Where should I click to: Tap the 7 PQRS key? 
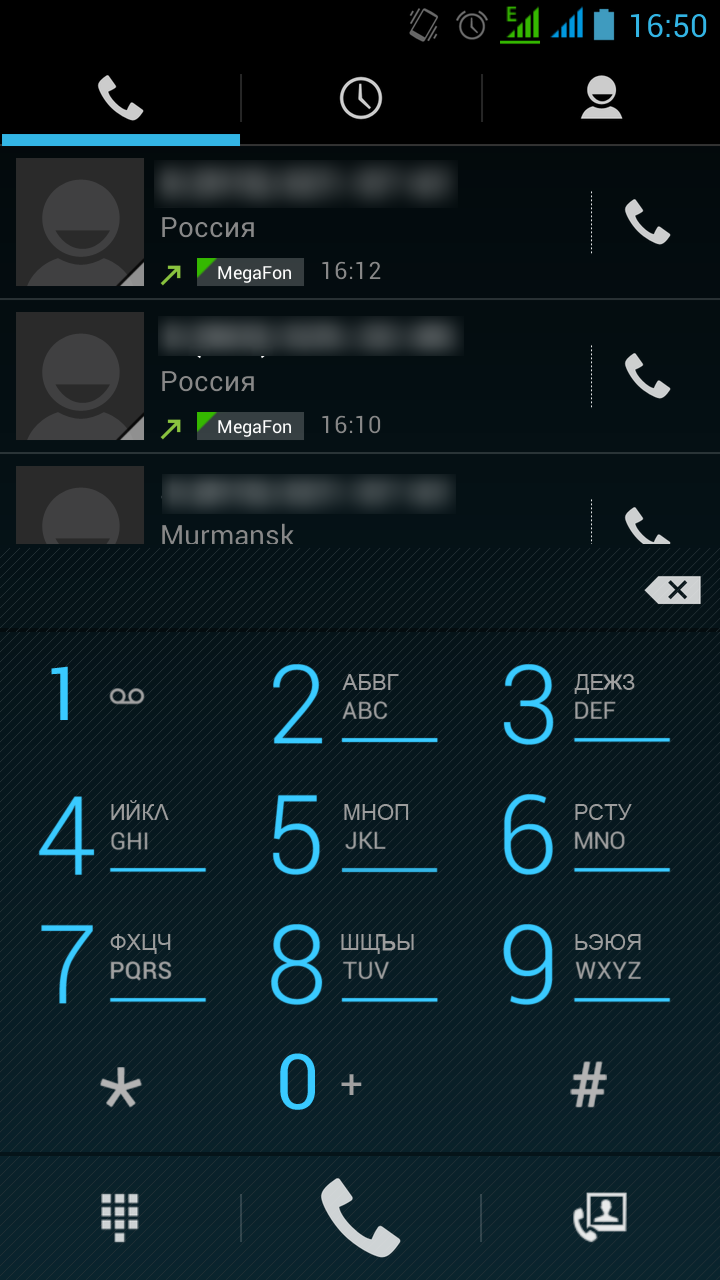coord(120,964)
